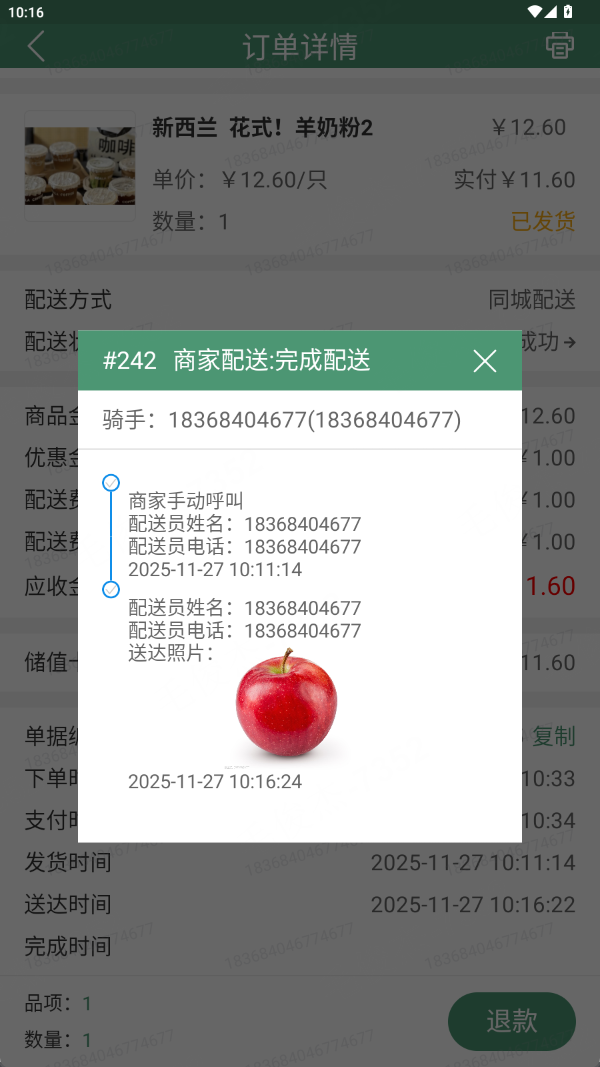View the apple delivery photo
This screenshot has width=600, height=1067.
click(286, 704)
